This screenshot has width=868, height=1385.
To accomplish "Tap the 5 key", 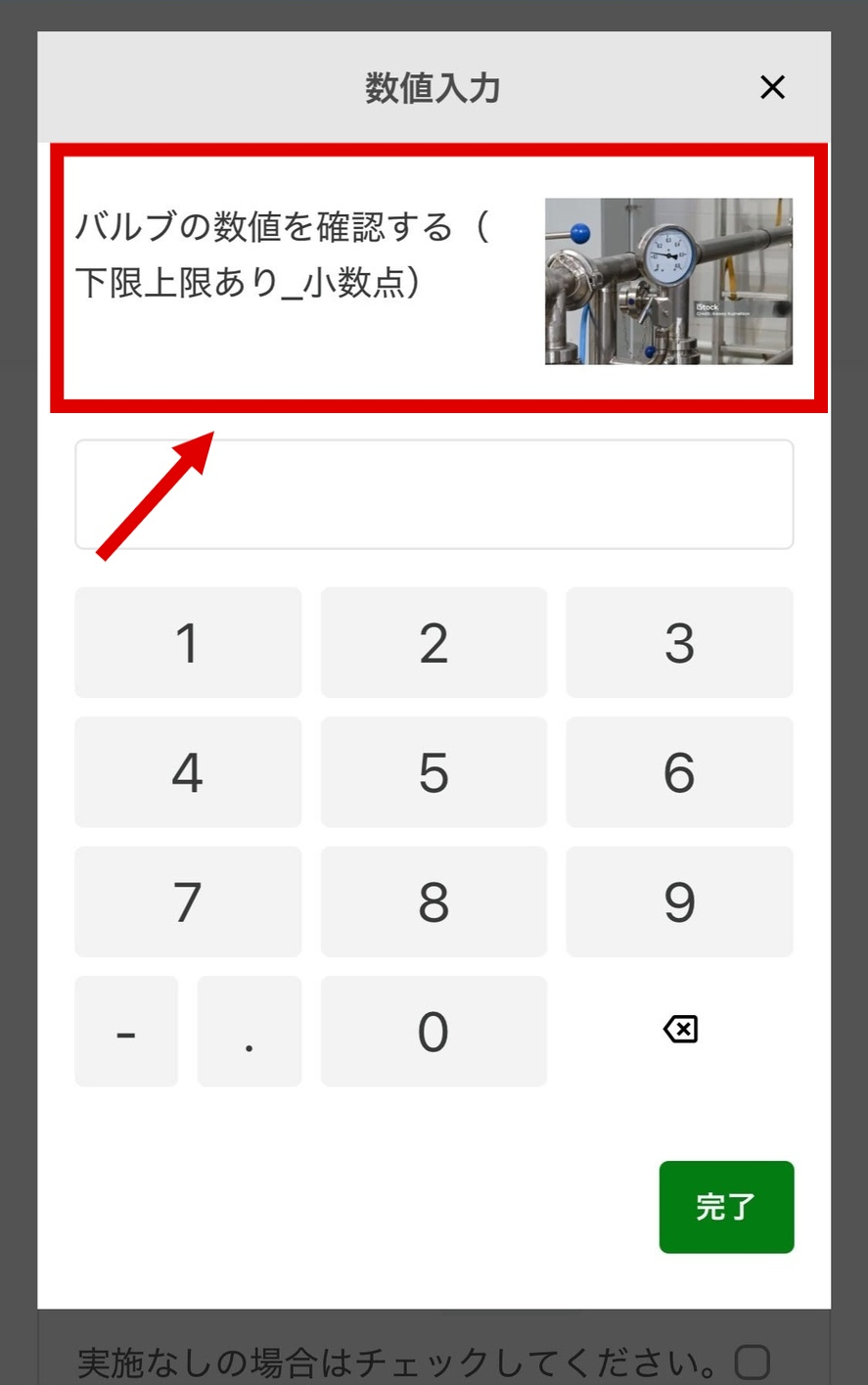I will (x=434, y=772).
